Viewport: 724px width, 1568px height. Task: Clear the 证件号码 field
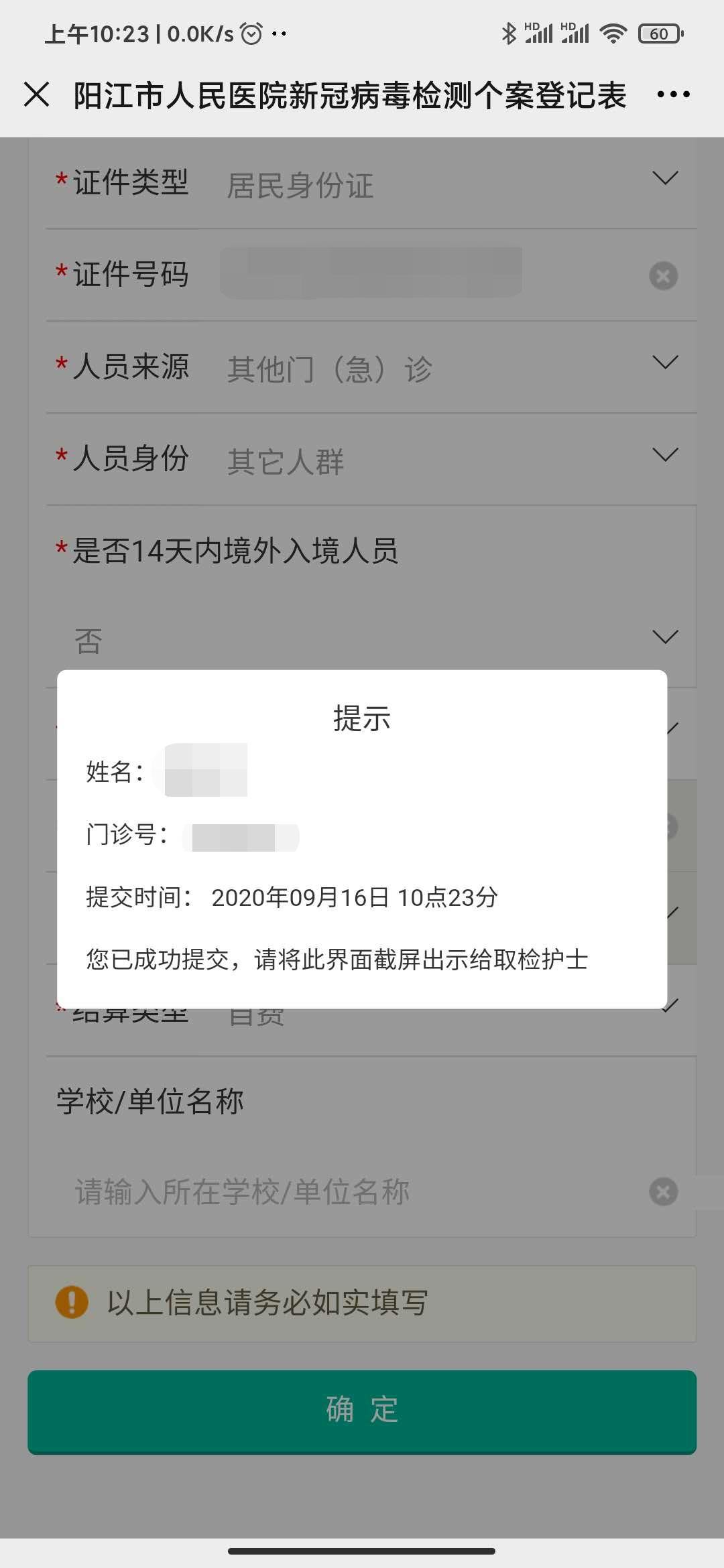[x=663, y=275]
